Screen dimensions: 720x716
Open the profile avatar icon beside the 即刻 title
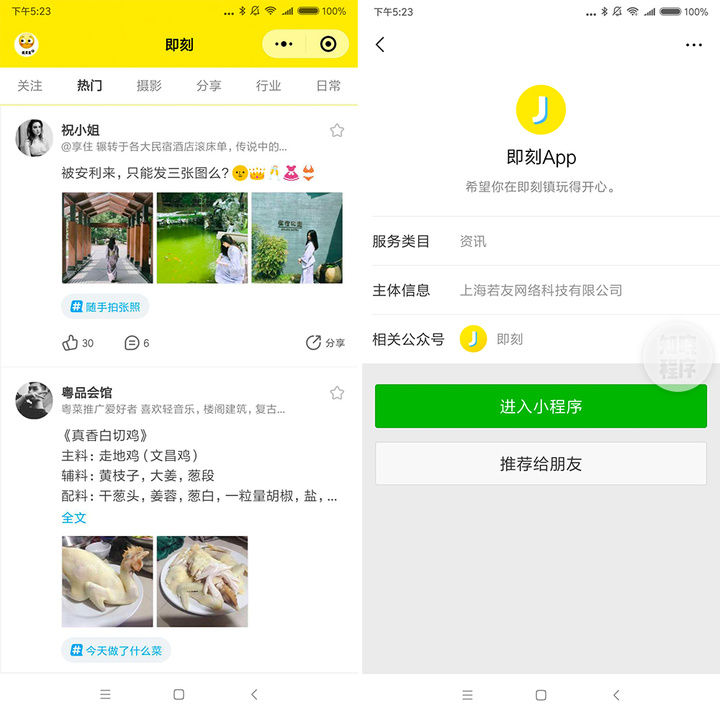tap(27, 45)
